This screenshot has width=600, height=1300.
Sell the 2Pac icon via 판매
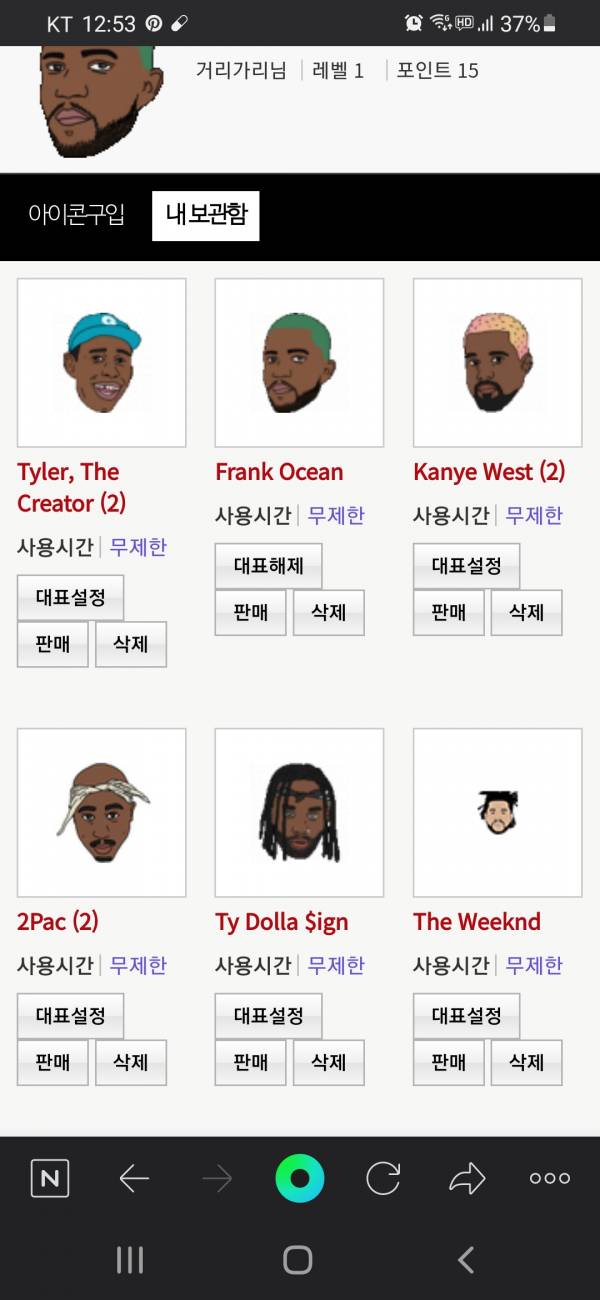(52, 1062)
